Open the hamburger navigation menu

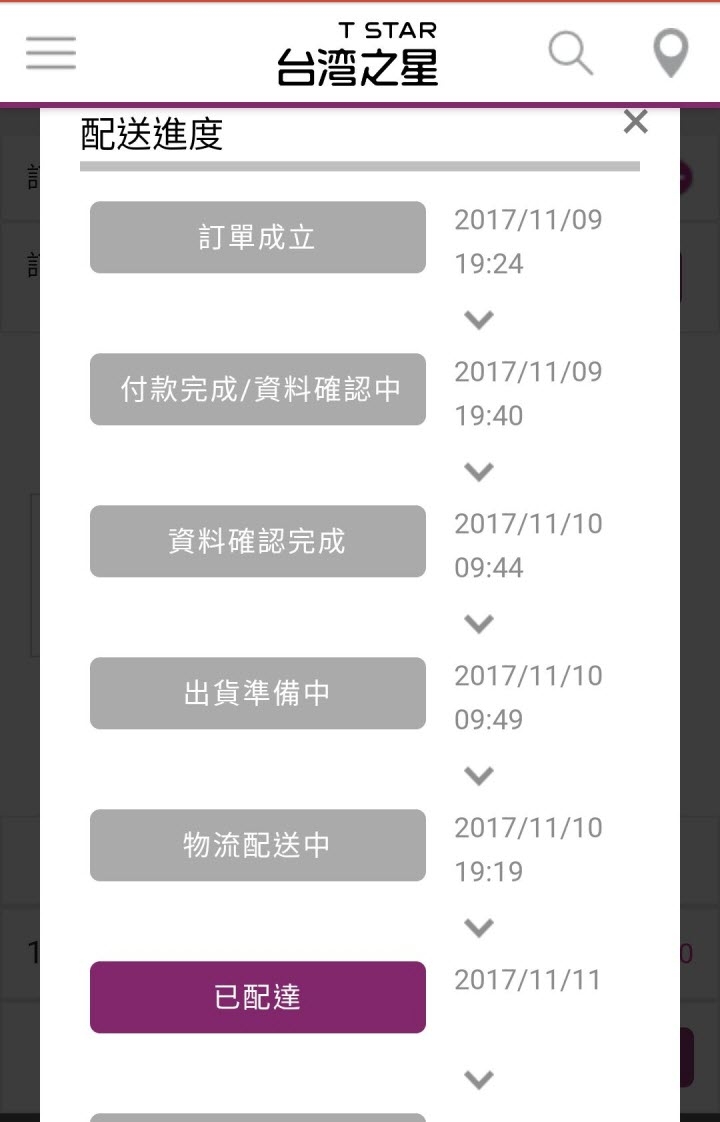tap(51, 53)
